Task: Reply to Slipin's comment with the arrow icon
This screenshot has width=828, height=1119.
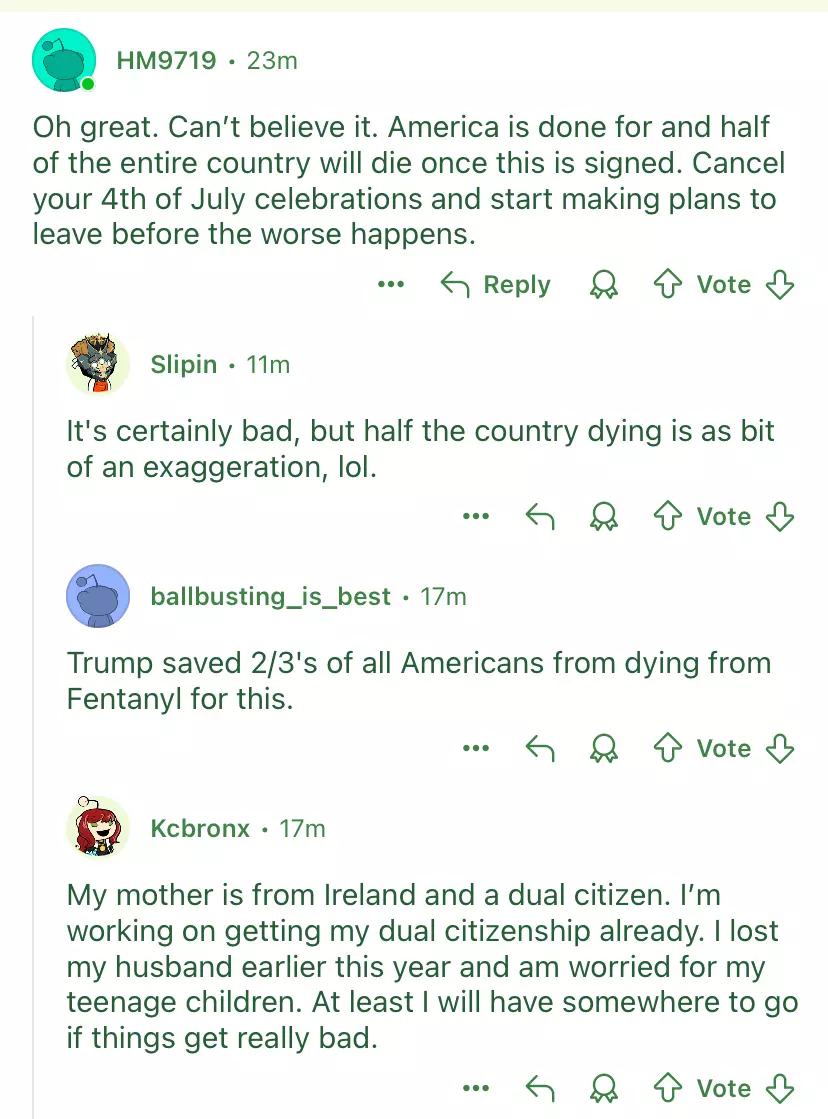Action: [540, 517]
